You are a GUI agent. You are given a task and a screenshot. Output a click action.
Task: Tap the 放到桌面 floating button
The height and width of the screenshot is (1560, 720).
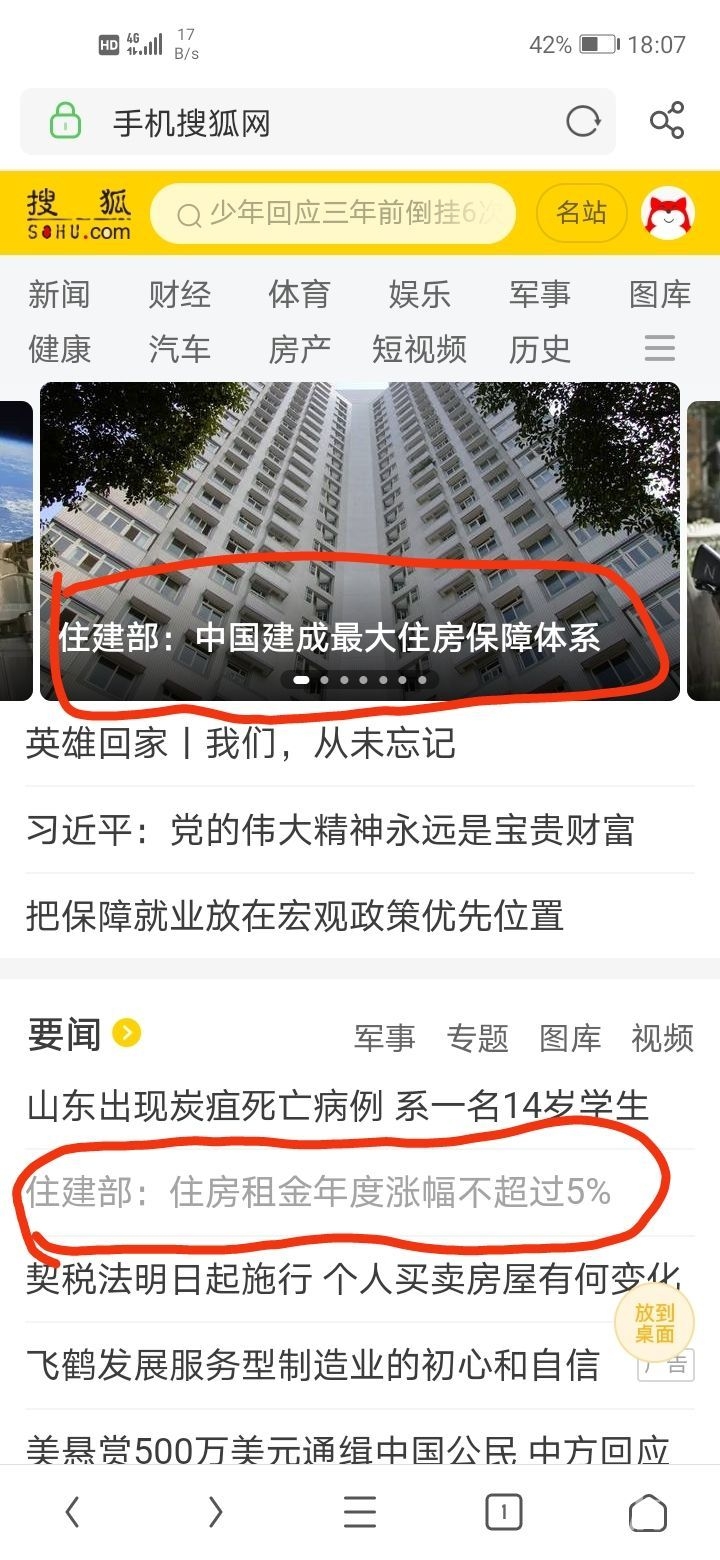[654, 1324]
